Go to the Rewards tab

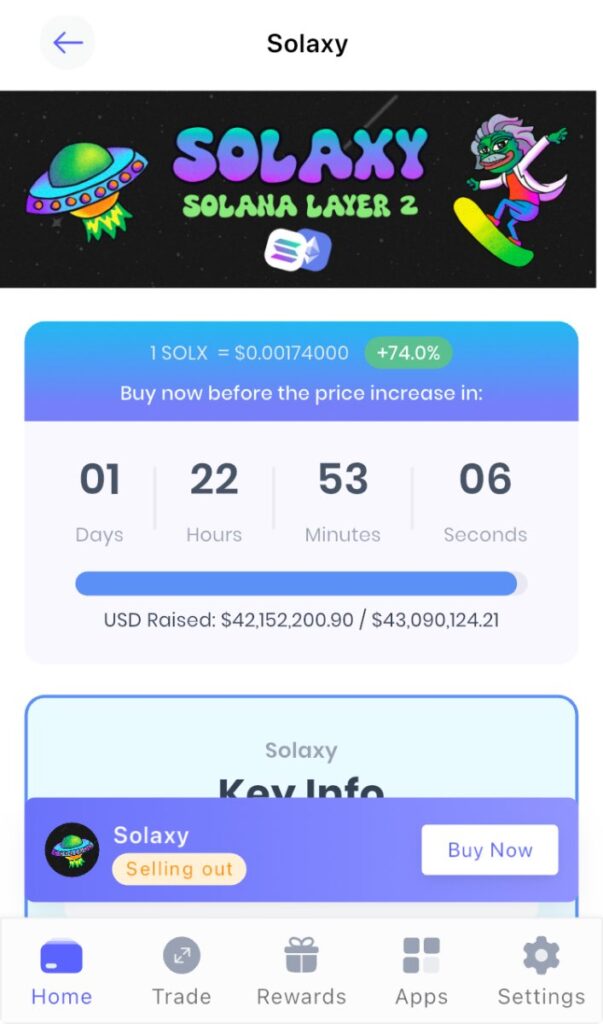301,971
